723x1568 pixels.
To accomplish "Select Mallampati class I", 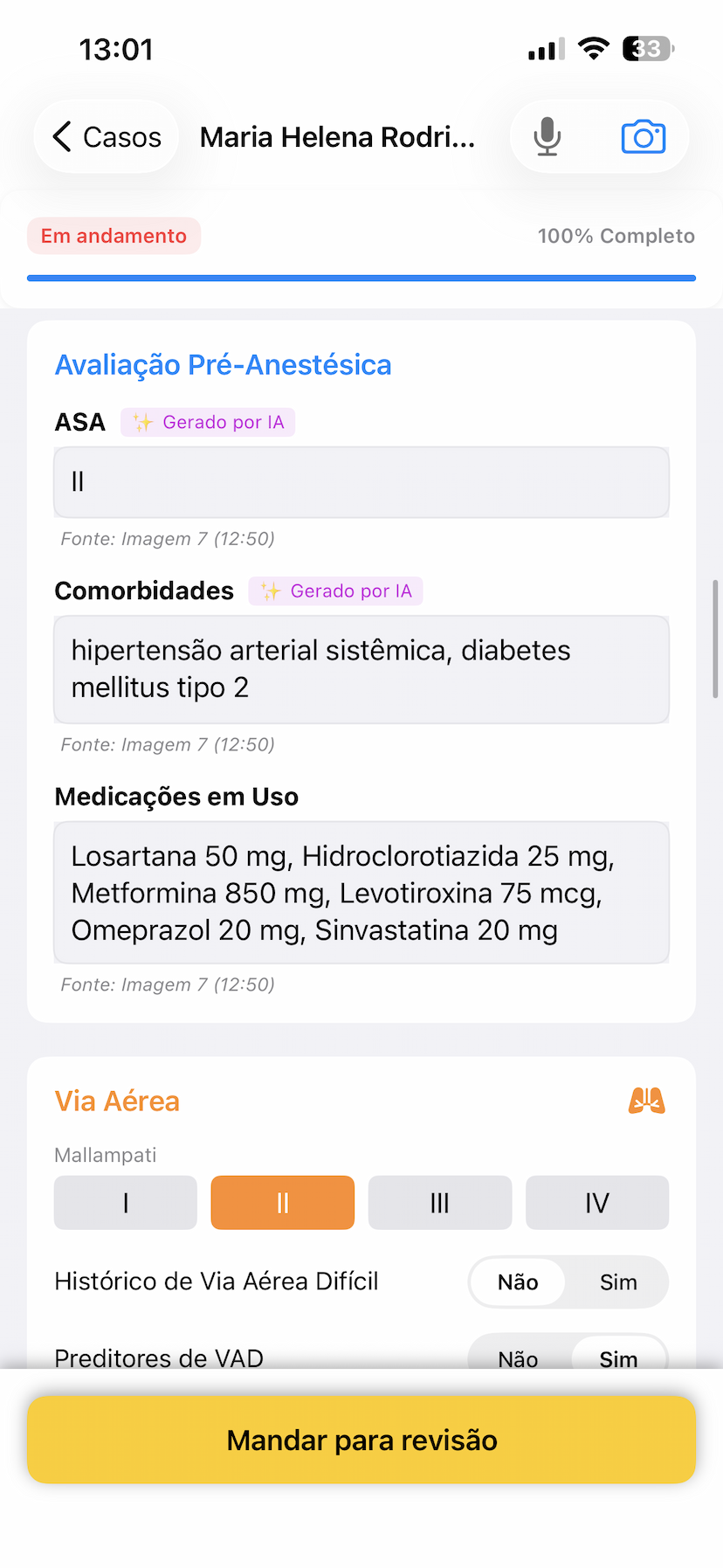I will click(125, 1202).
